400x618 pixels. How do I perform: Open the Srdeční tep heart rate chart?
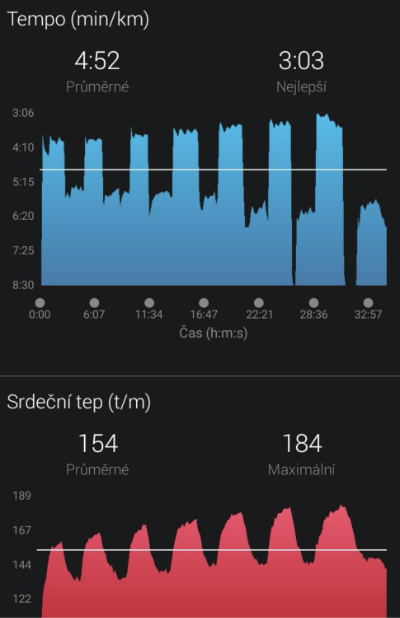[214, 561]
